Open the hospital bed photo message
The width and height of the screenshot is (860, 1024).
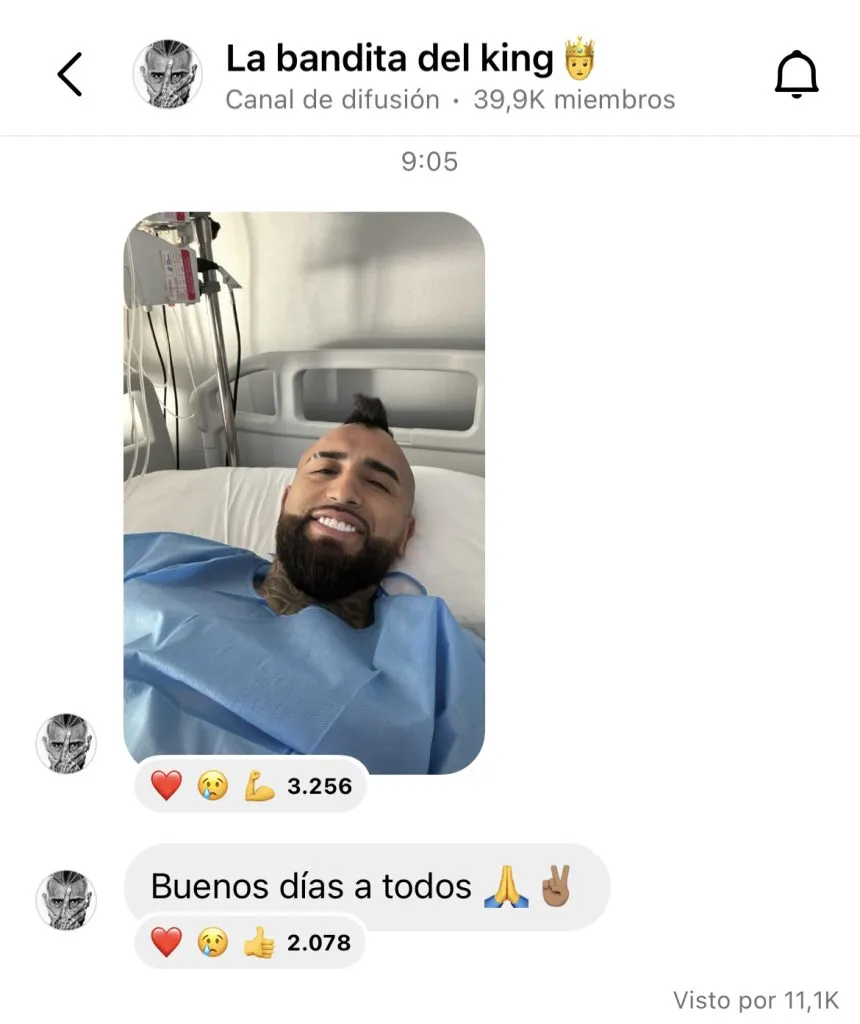click(x=304, y=492)
